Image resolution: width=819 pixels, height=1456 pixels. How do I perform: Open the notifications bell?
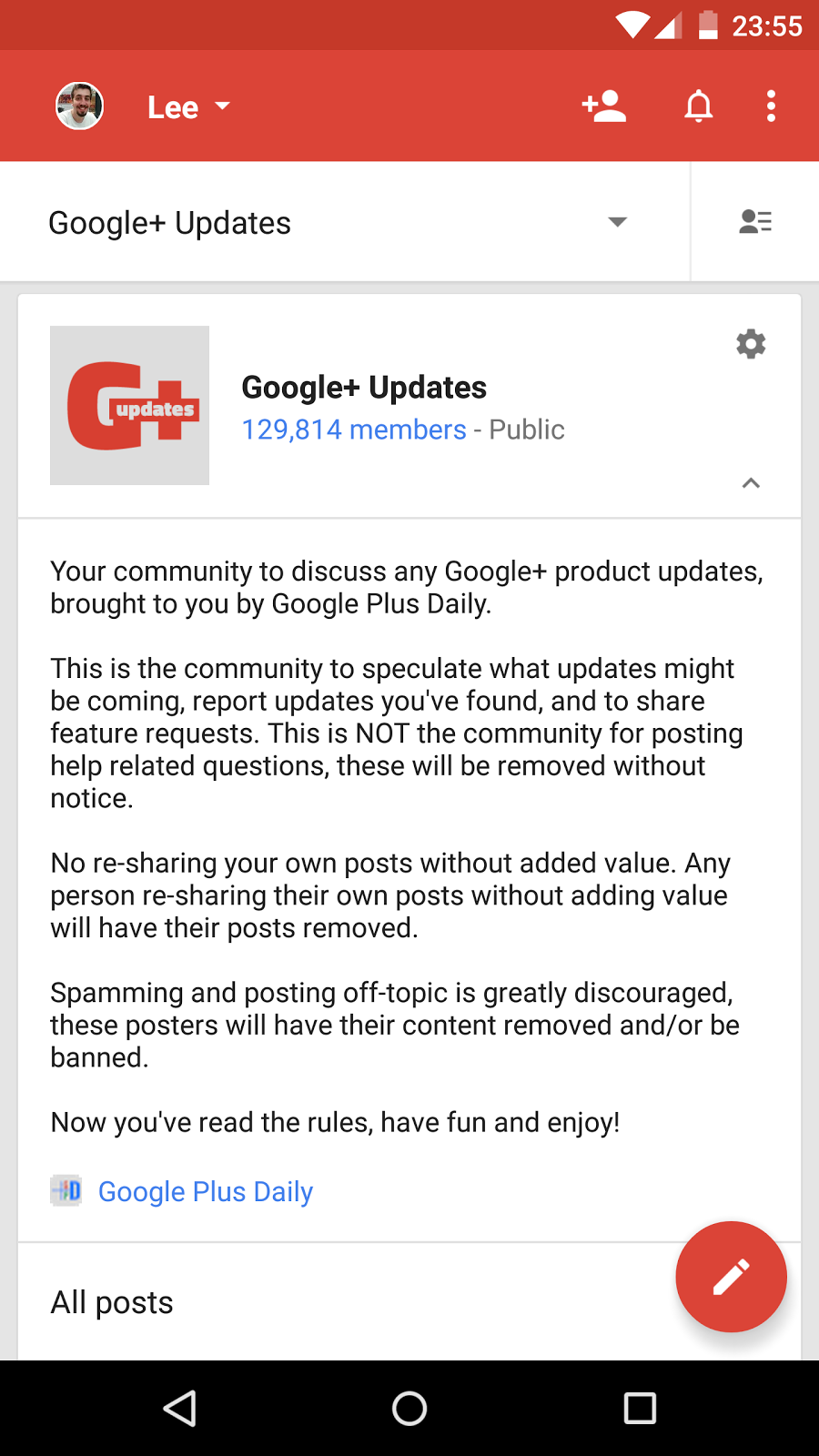[698, 106]
